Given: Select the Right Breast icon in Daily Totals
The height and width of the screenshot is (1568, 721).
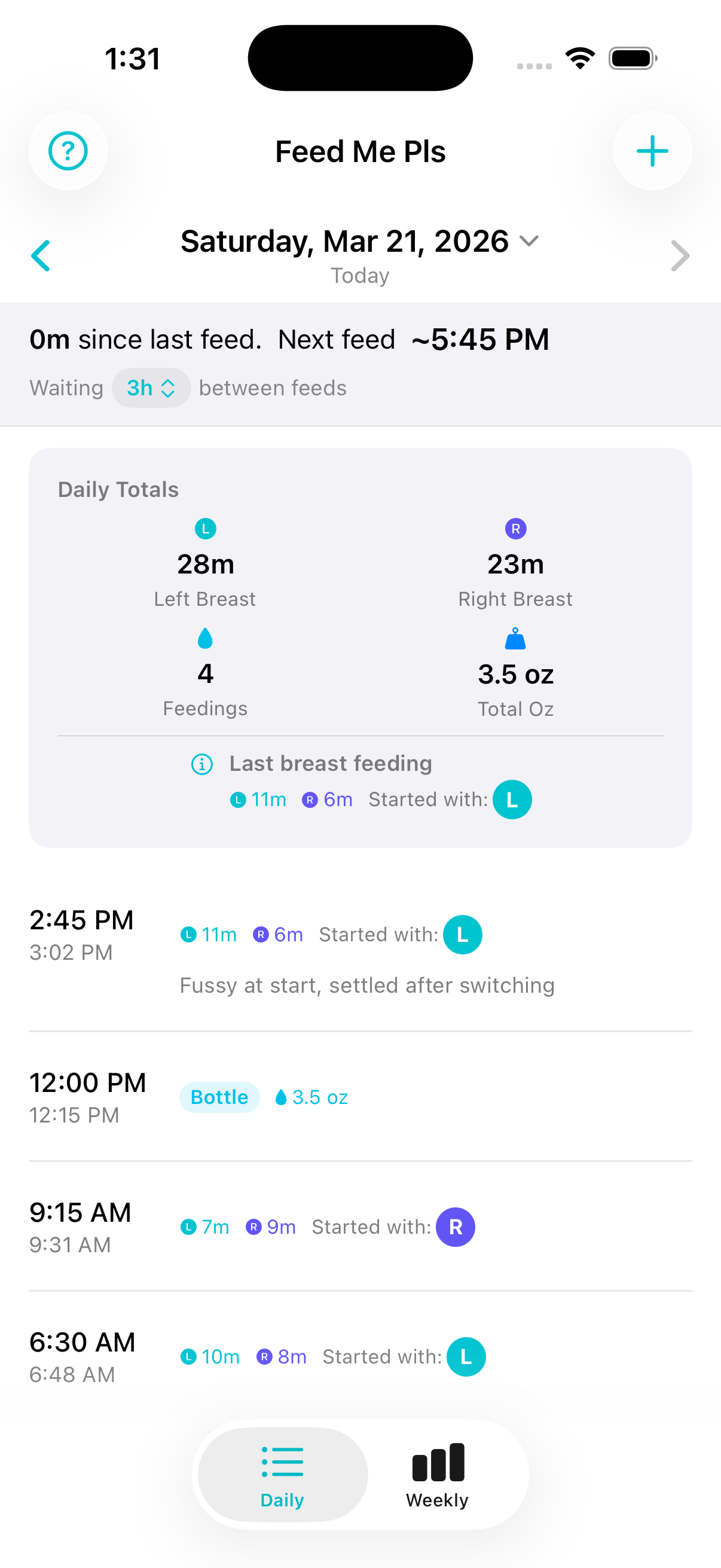Looking at the screenshot, I should pyautogui.click(x=515, y=529).
